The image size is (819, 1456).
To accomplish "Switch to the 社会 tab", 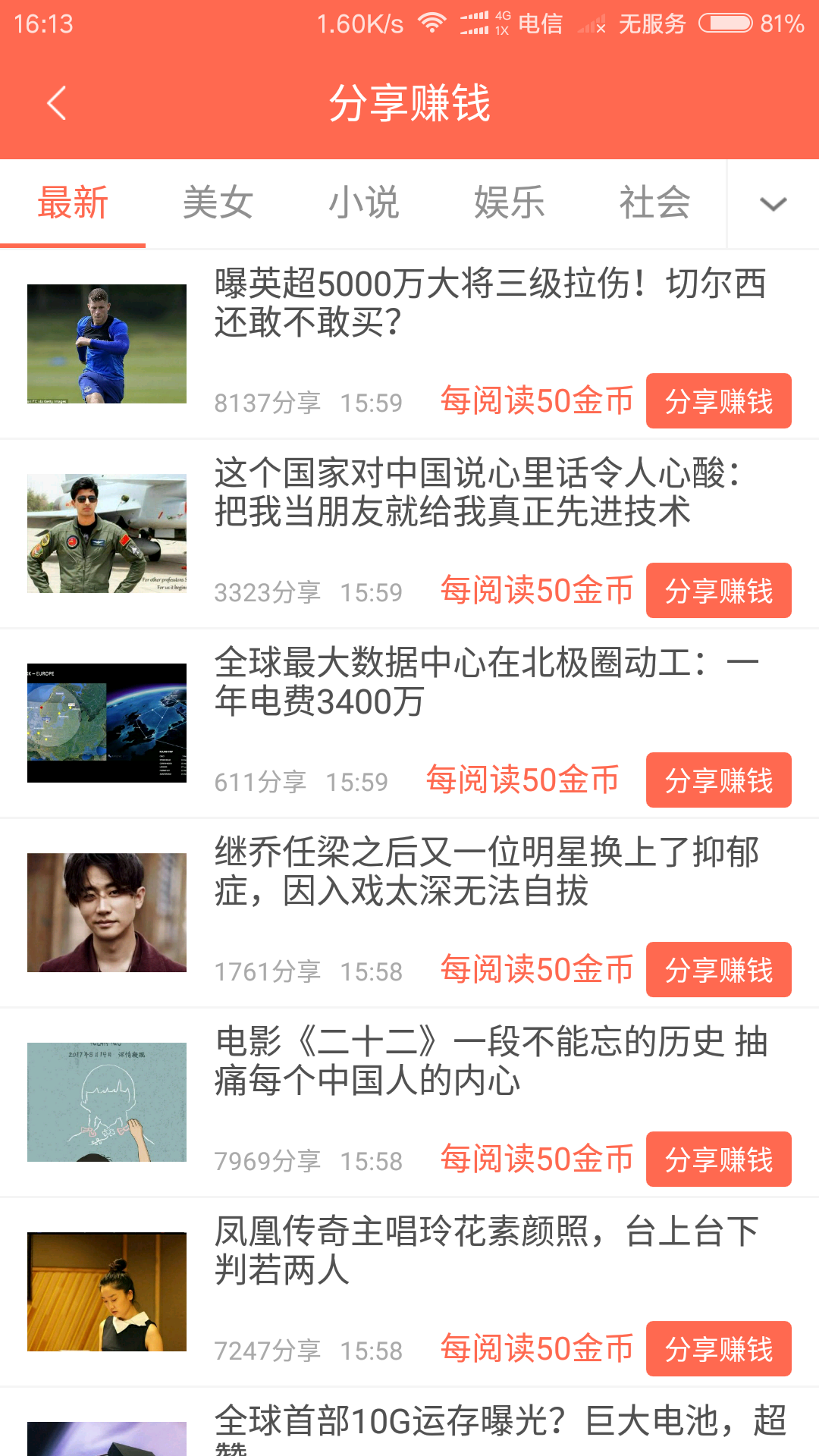I will (655, 203).
